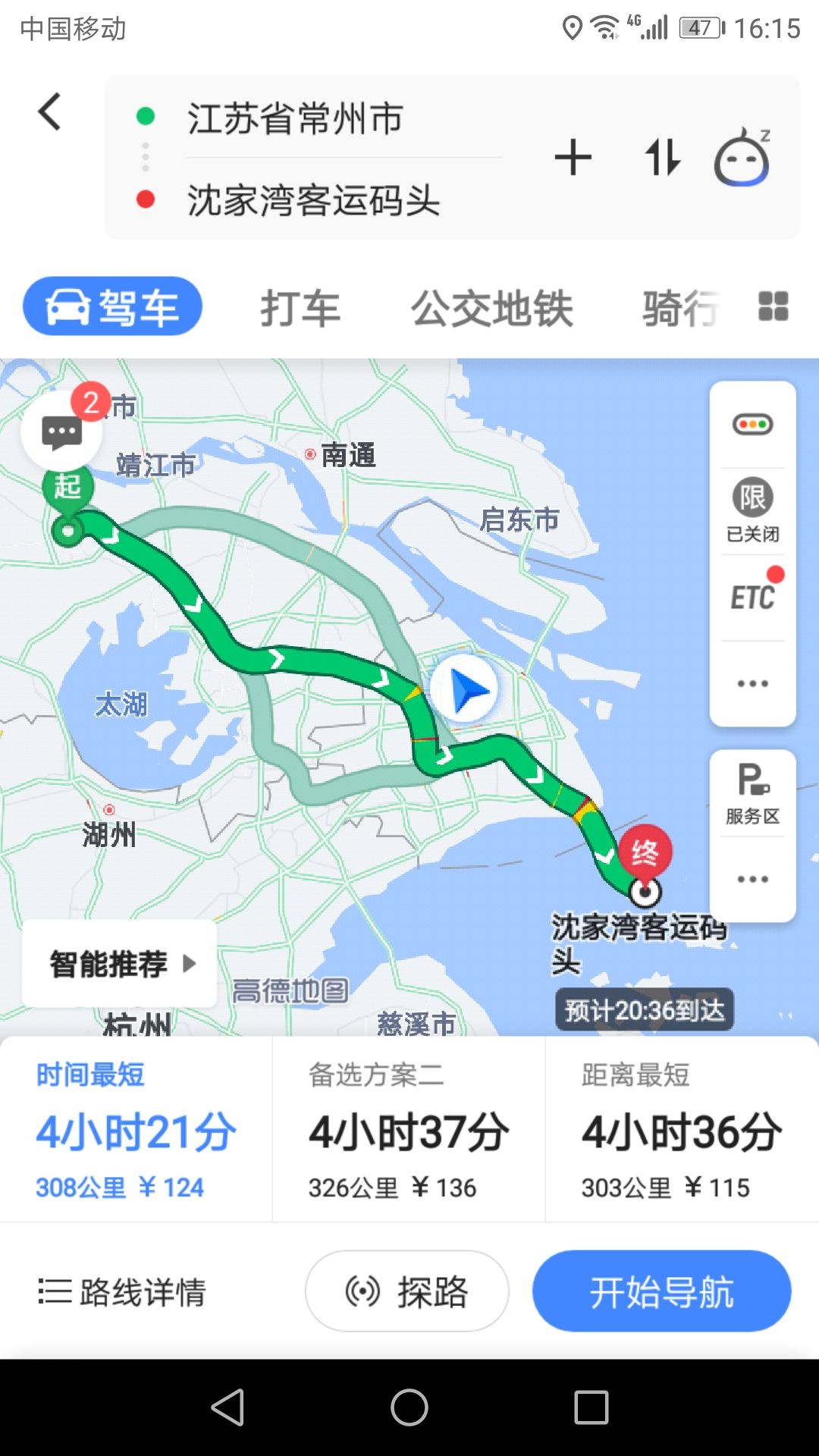Open the voice assistant robot icon
The image size is (819, 1456).
point(742,158)
